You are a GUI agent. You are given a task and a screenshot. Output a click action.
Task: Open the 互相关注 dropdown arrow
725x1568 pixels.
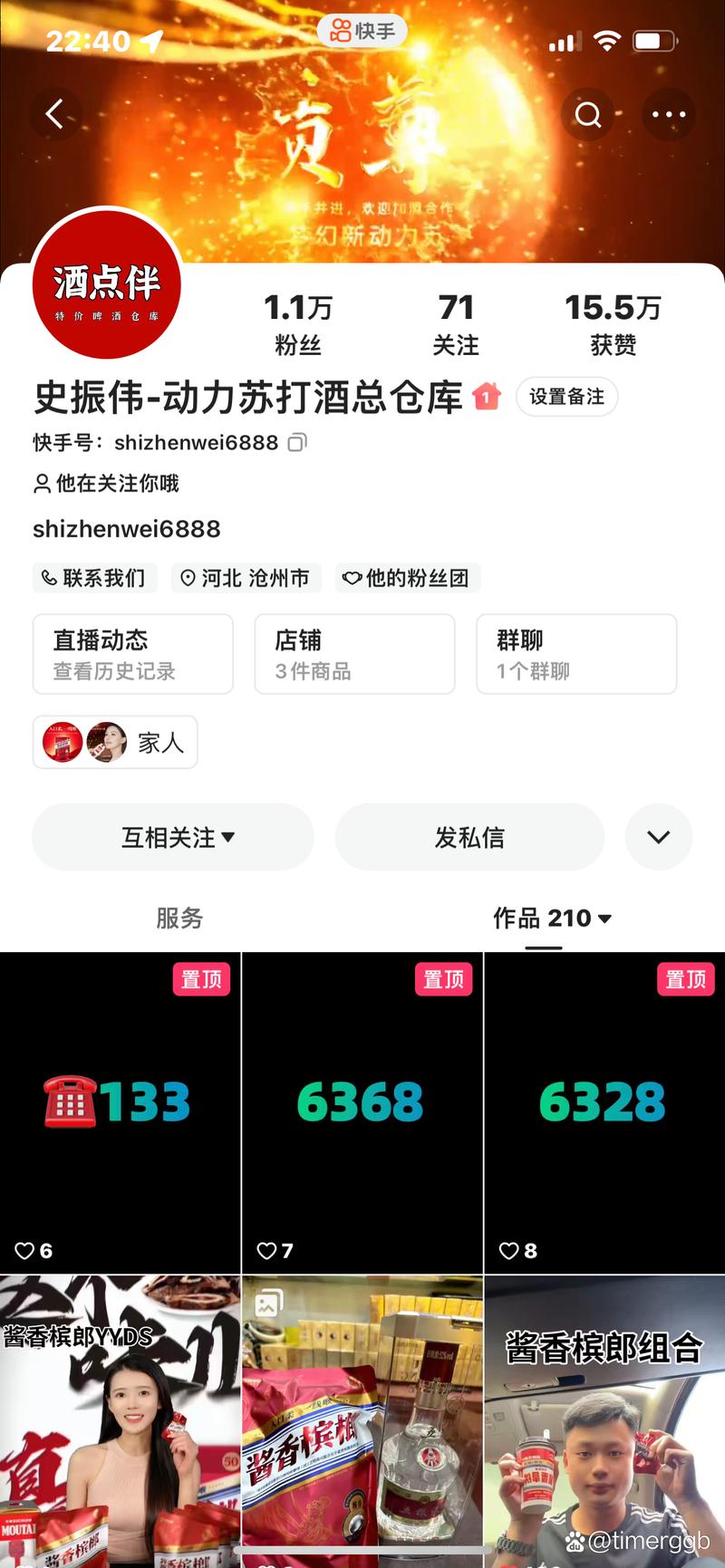pyautogui.click(x=230, y=837)
